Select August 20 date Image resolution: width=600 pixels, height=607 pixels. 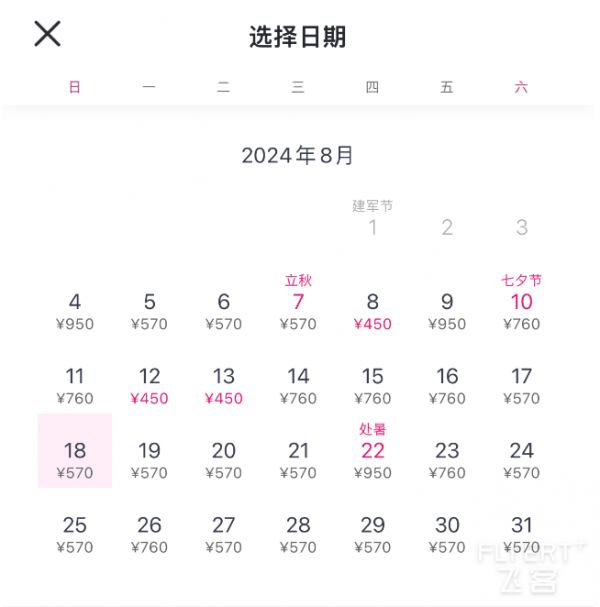[223, 460]
